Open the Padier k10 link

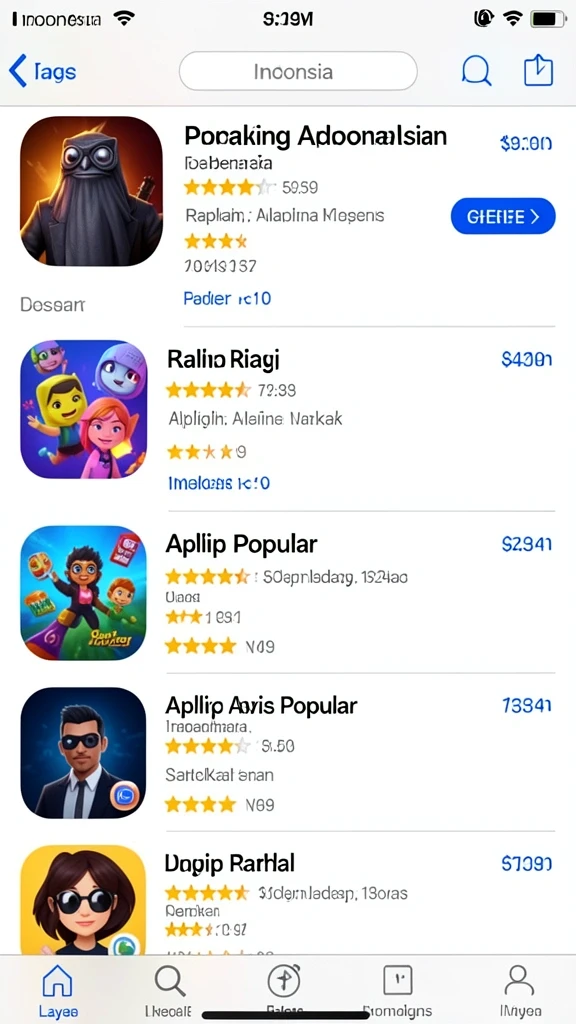click(227, 298)
